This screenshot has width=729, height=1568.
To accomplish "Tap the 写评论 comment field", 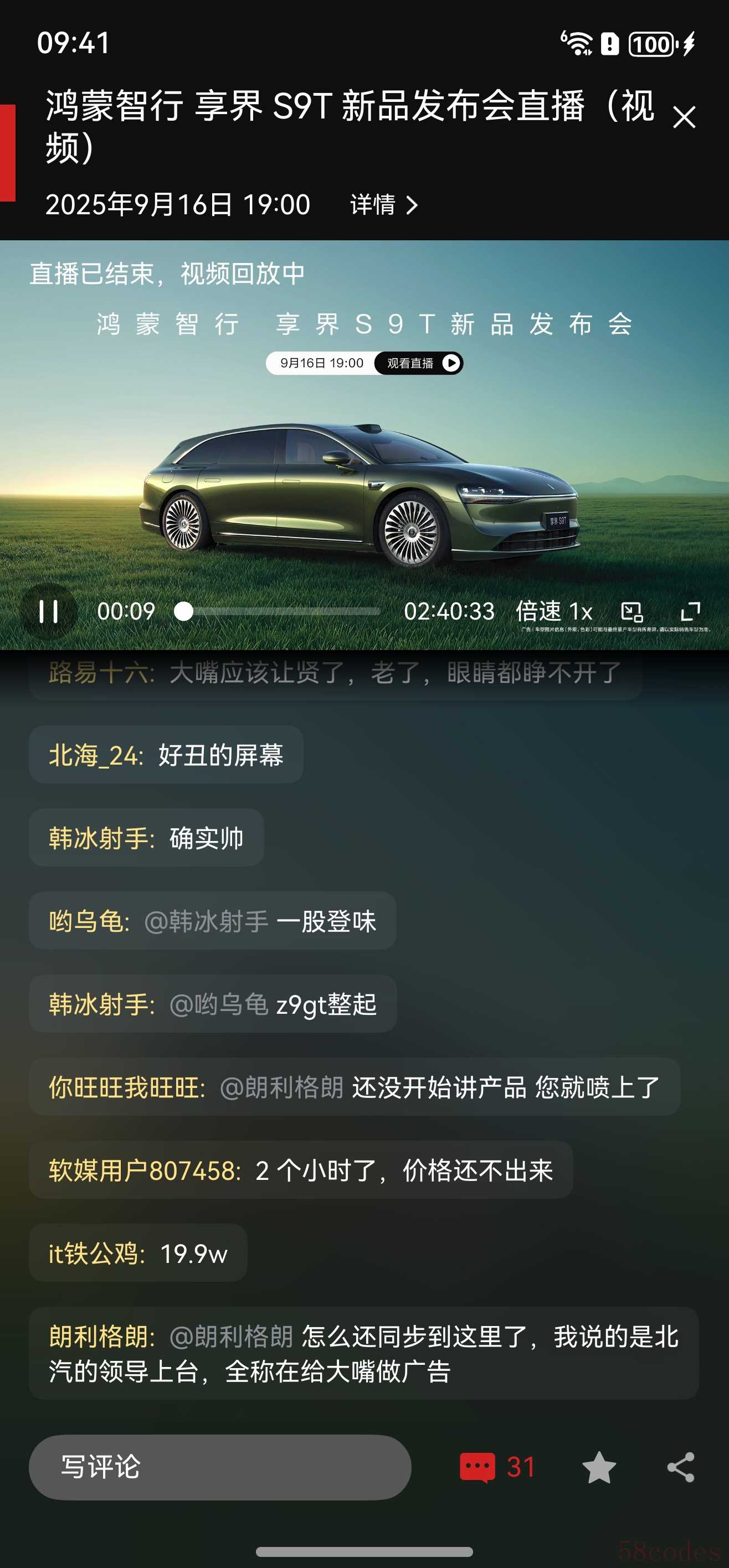I will coord(219,1467).
